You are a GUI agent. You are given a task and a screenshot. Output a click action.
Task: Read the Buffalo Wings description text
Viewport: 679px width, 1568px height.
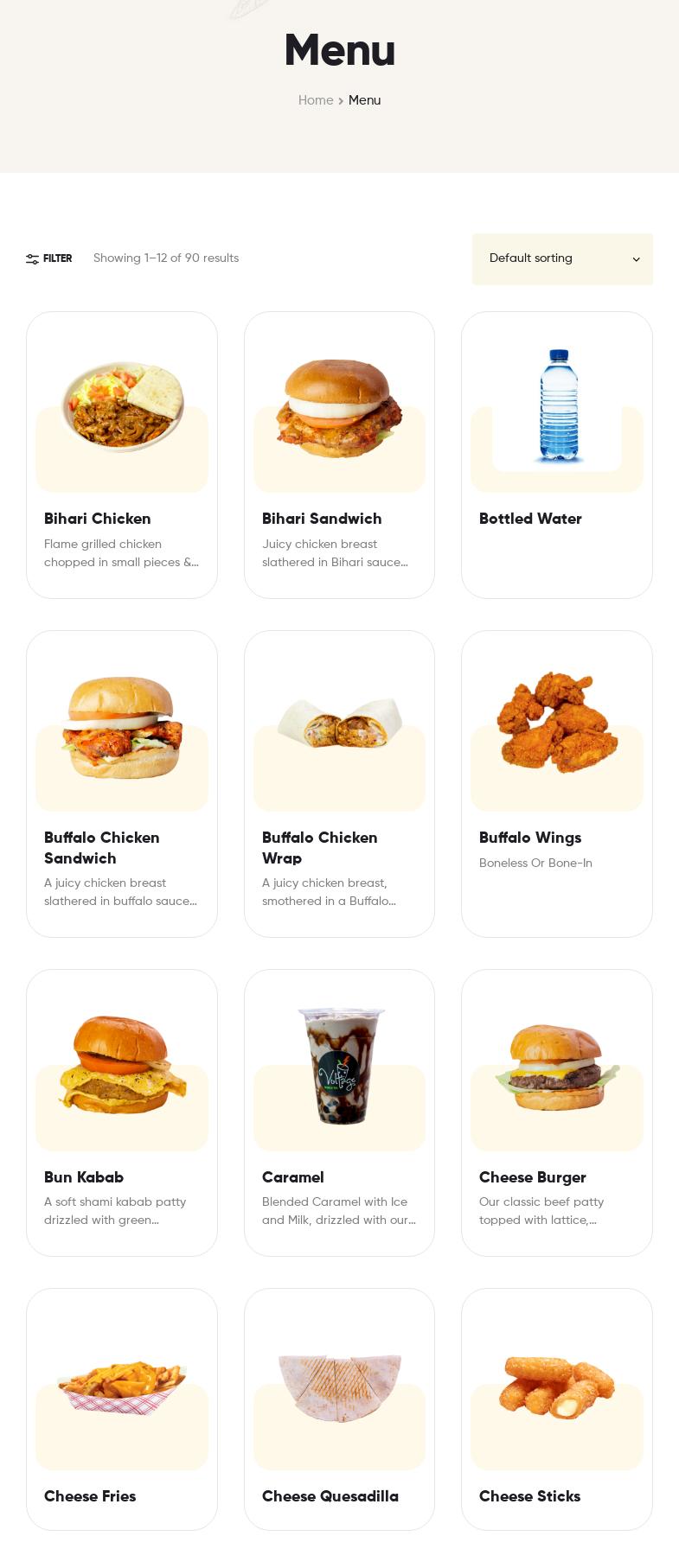click(535, 863)
